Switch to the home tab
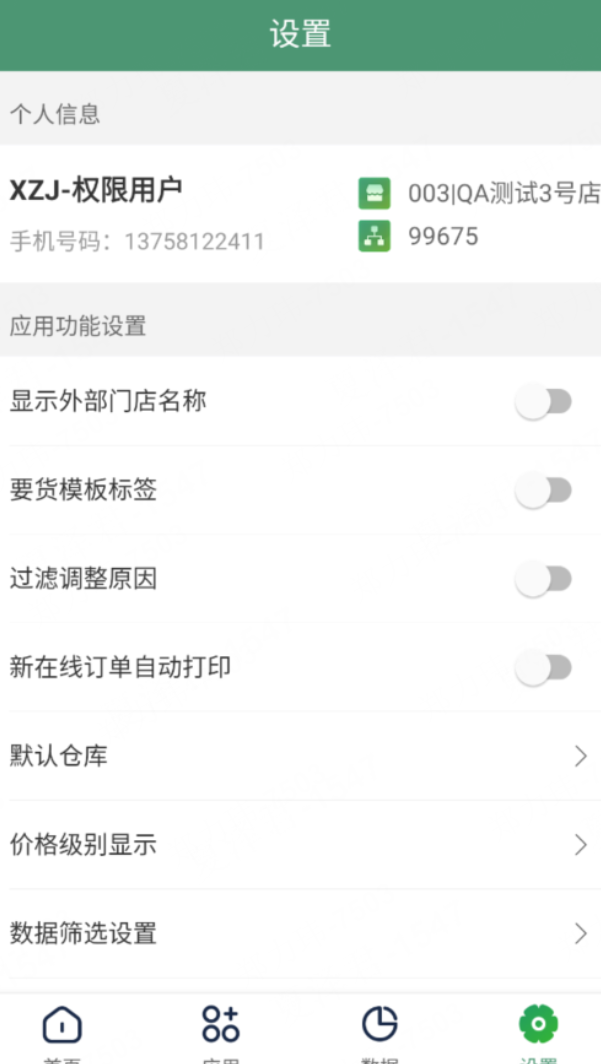The image size is (601, 1064). (62, 1028)
